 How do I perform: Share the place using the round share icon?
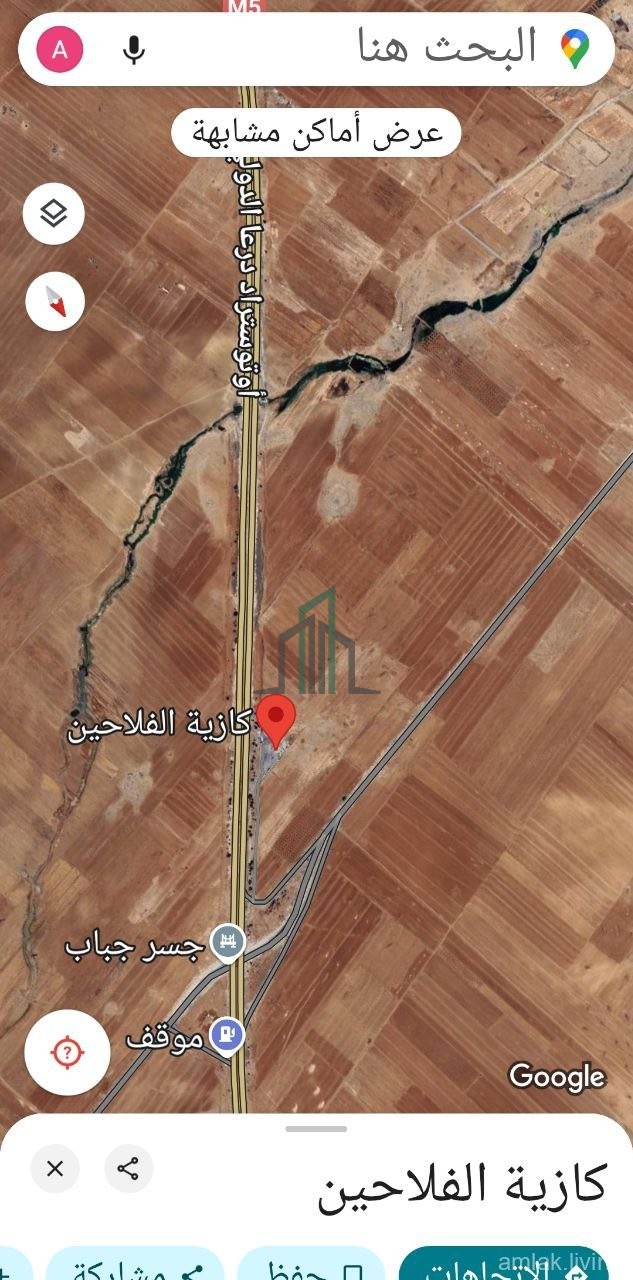click(128, 1168)
